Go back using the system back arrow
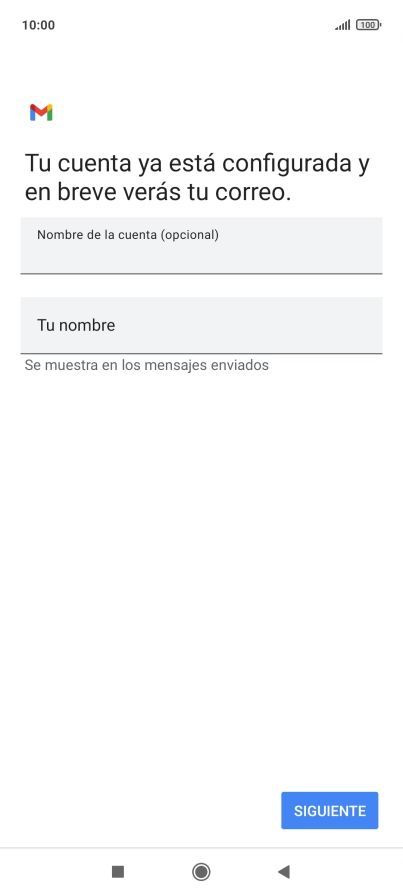The image size is (403, 896). pos(284,871)
